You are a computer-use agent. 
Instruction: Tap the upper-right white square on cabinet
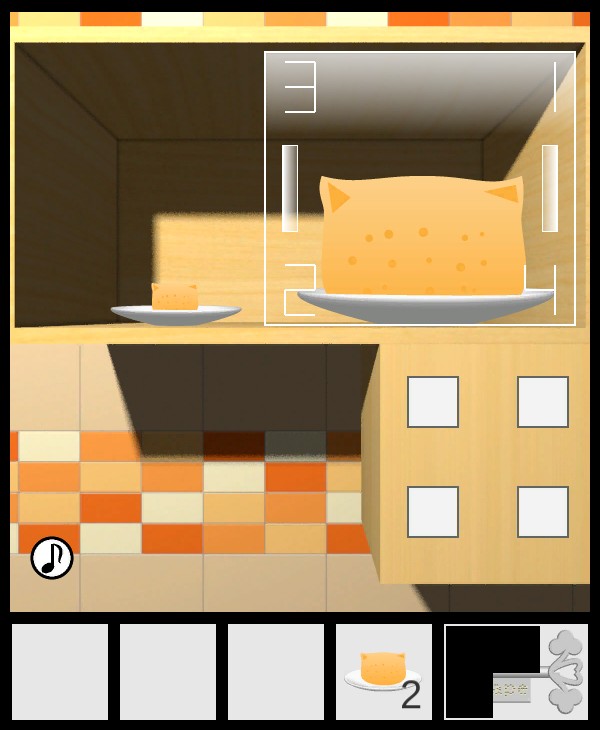point(543,402)
